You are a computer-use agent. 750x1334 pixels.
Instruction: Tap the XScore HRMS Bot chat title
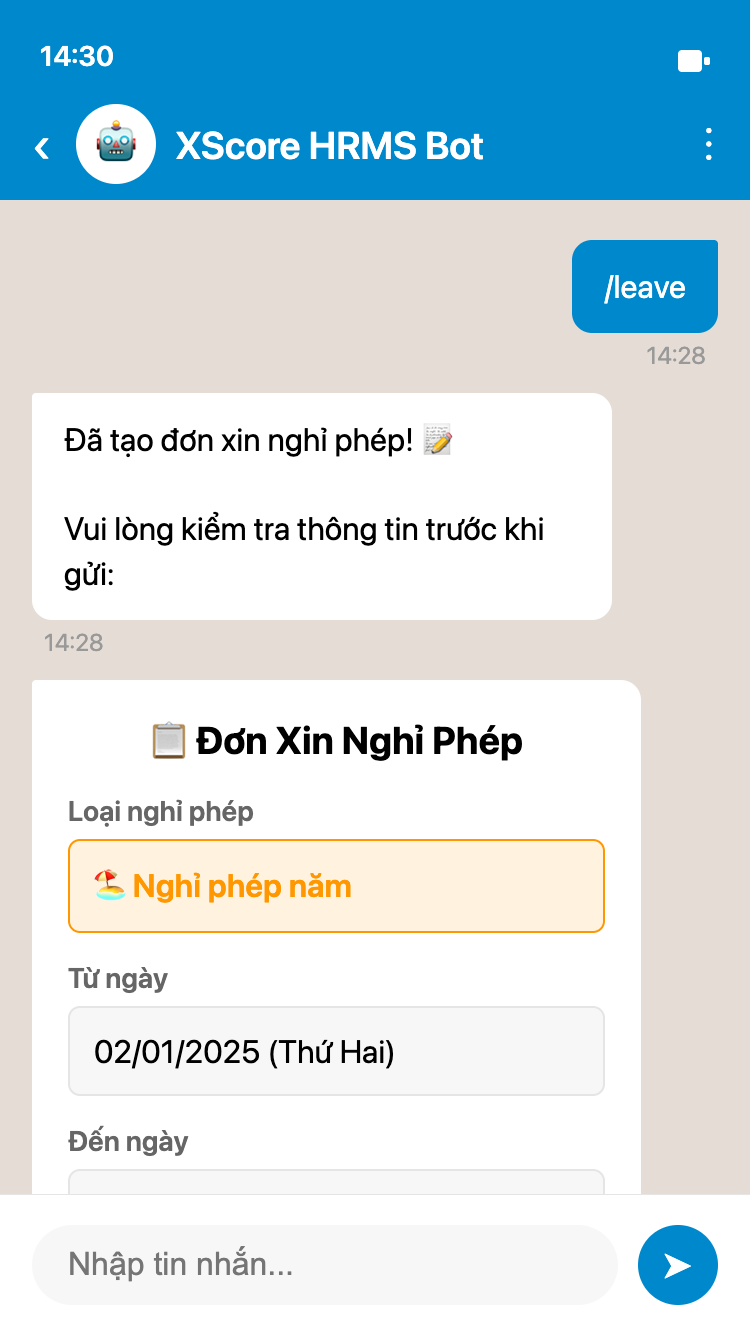330,145
